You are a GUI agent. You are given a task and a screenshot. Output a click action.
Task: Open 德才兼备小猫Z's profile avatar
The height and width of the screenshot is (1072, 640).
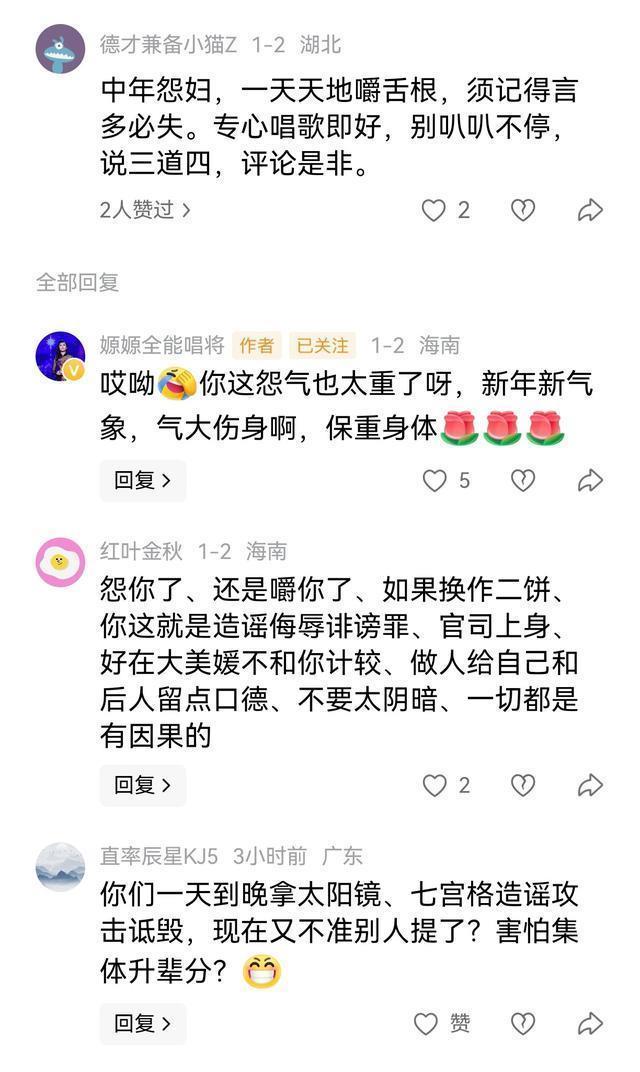(60, 49)
